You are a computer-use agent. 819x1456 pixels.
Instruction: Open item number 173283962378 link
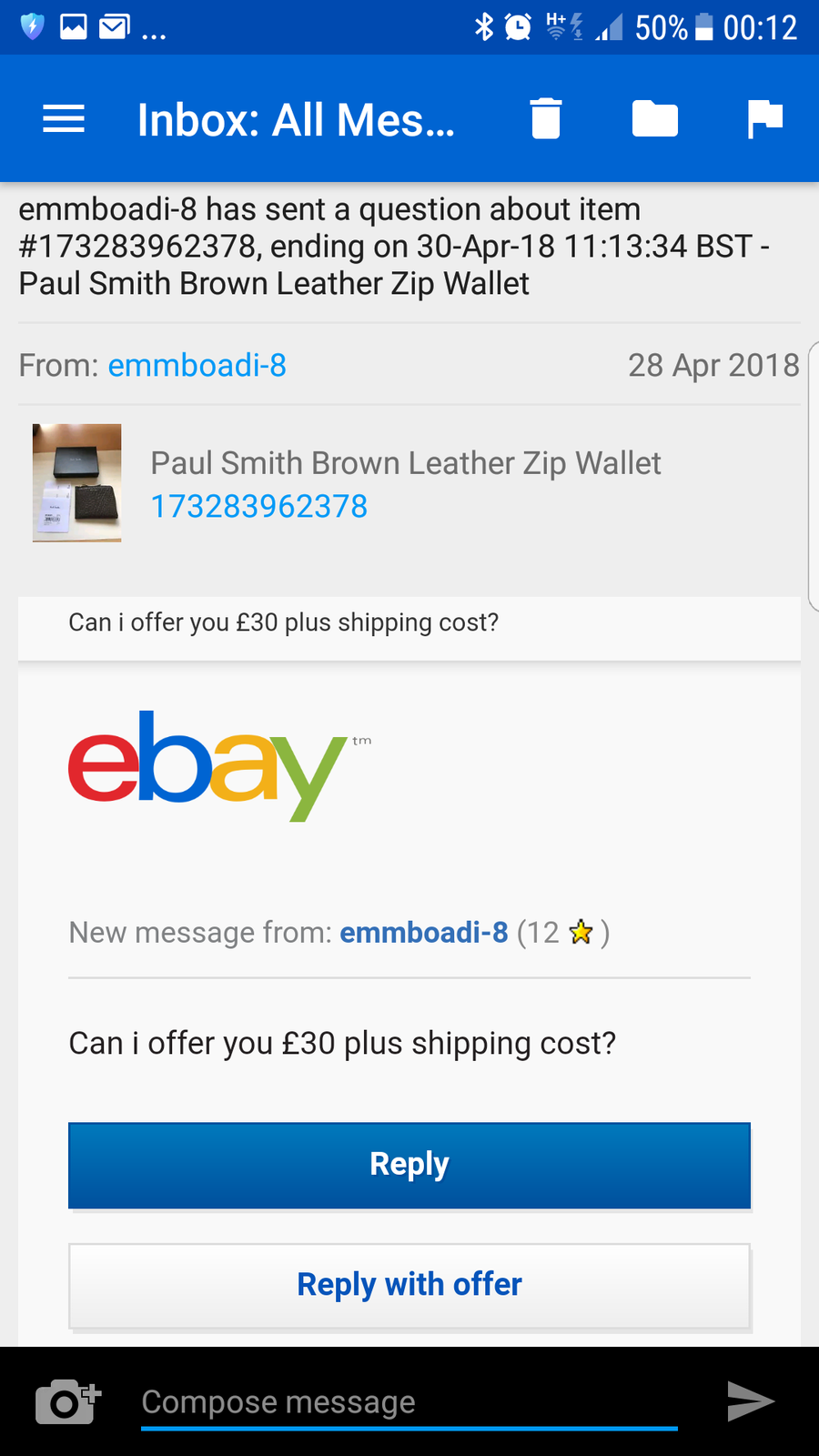click(x=259, y=506)
